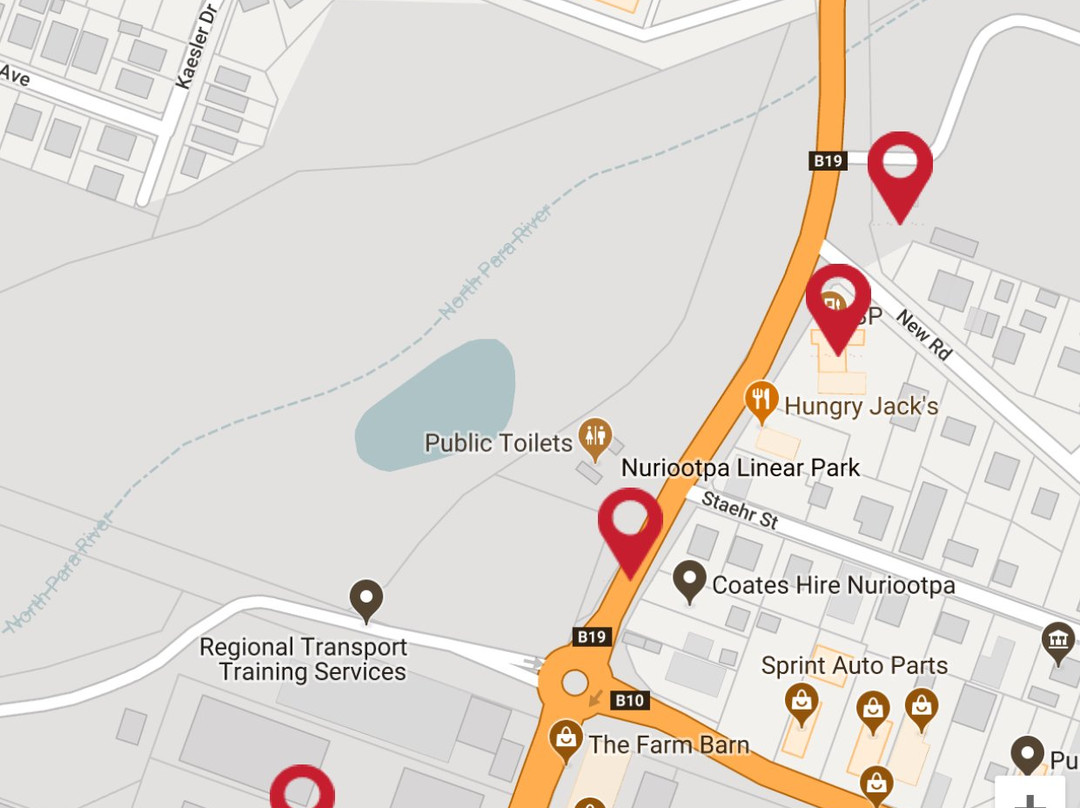Tap Regional Transport Training Services marker
This screenshot has width=1080, height=808.
(366, 599)
